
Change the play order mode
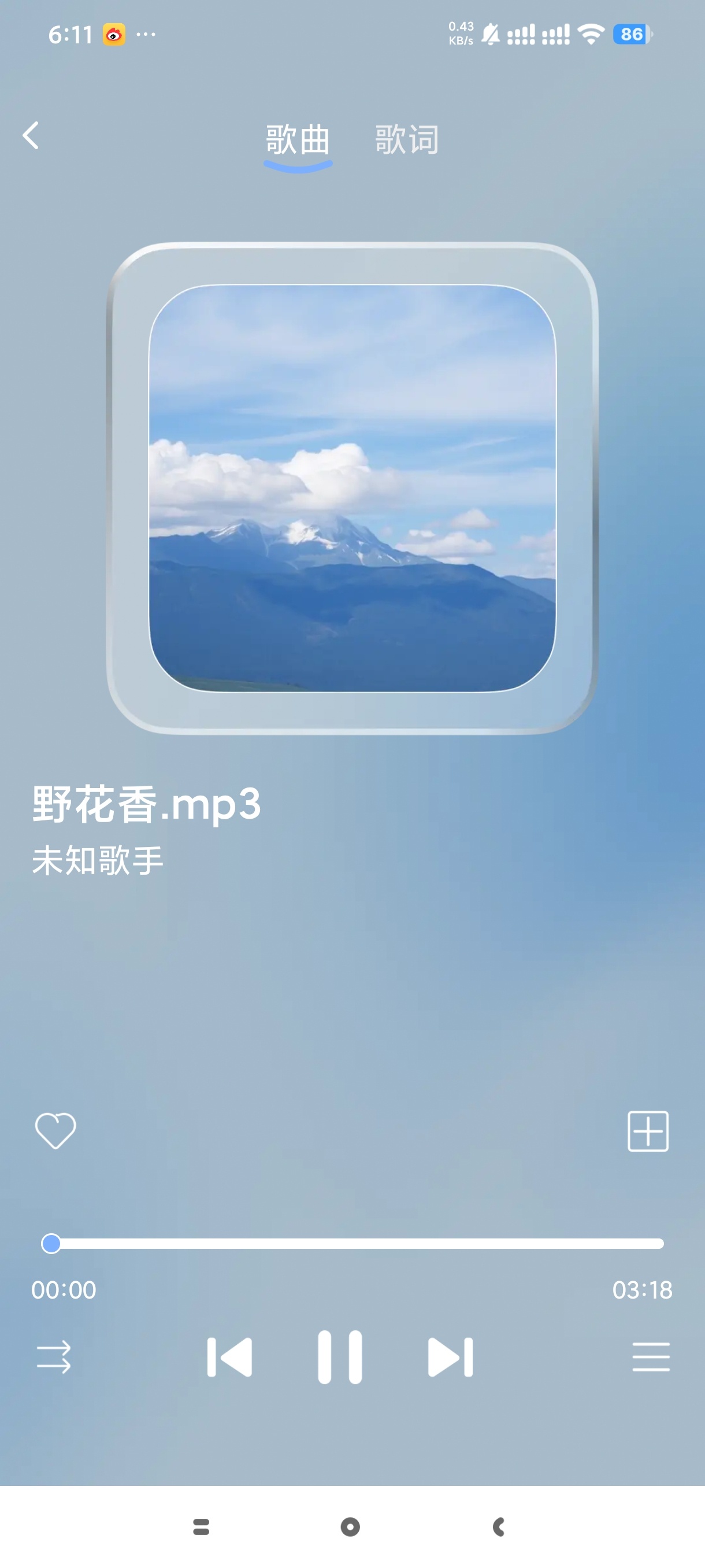54,1357
